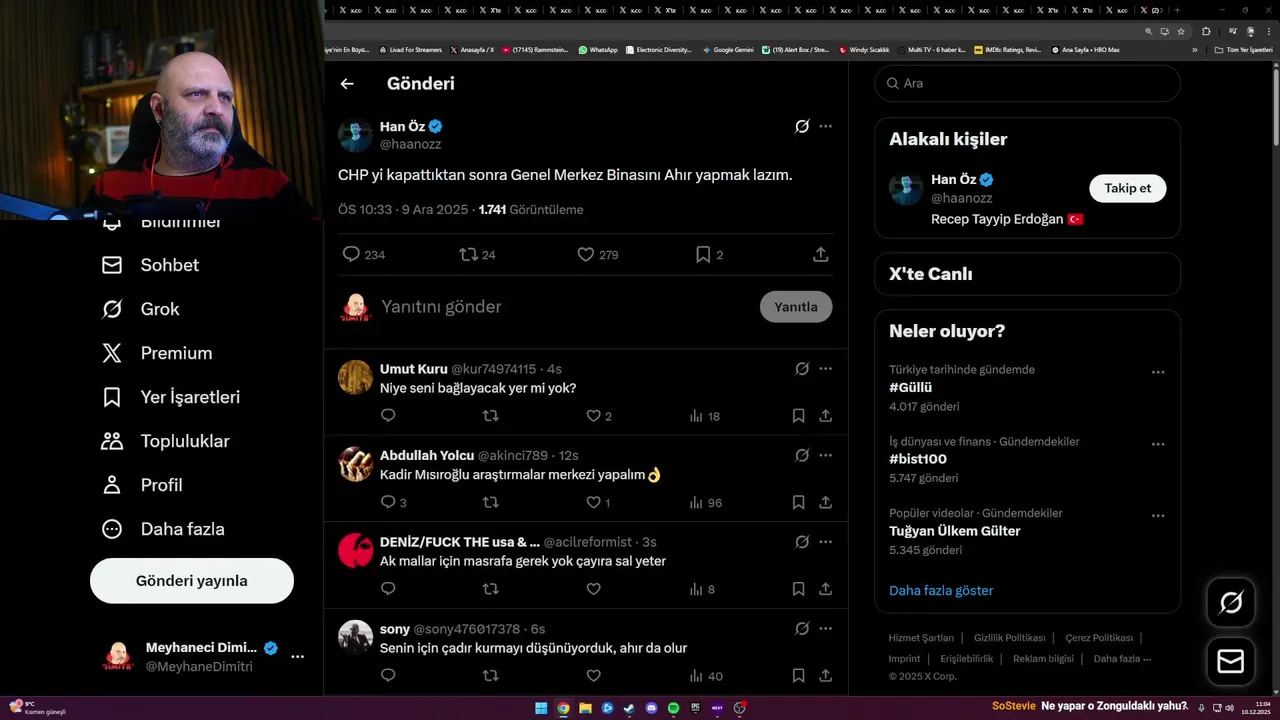
Task: Tap the Yanıtla reply button
Action: [795, 307]
